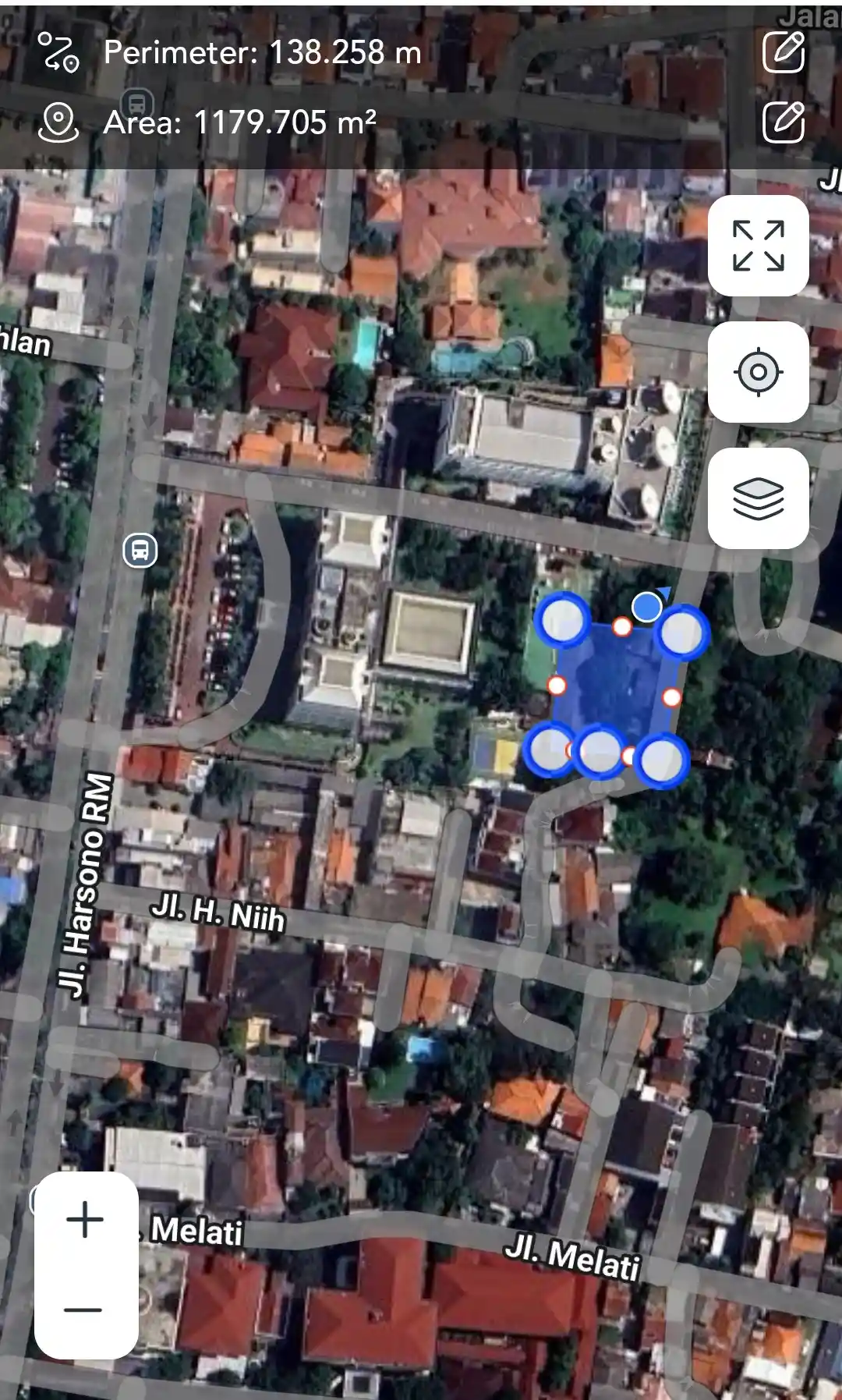Zoom in with the plus button

[86, 1220]
